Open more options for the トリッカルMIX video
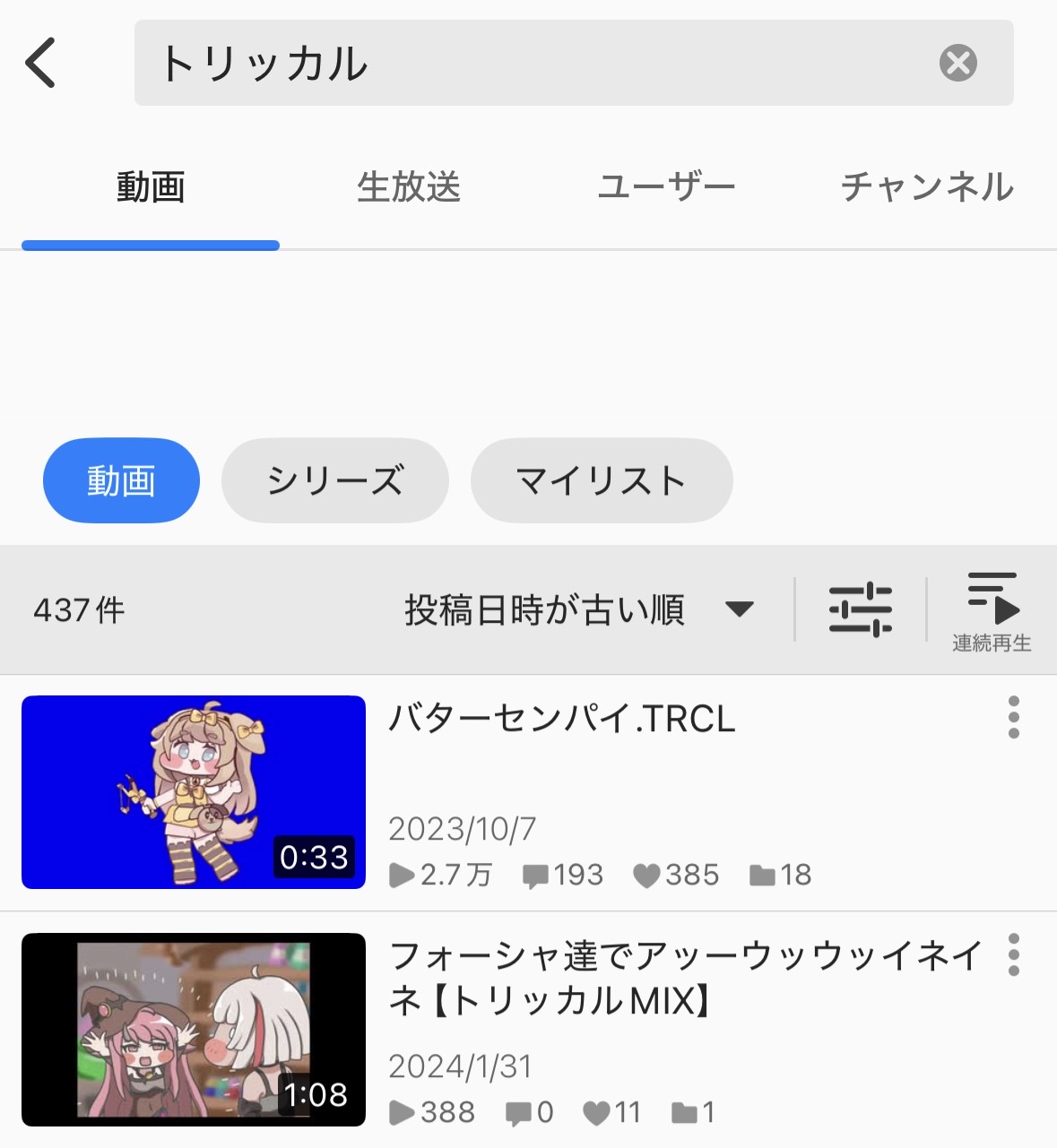The image size is (1057, 1148). 1014,954
